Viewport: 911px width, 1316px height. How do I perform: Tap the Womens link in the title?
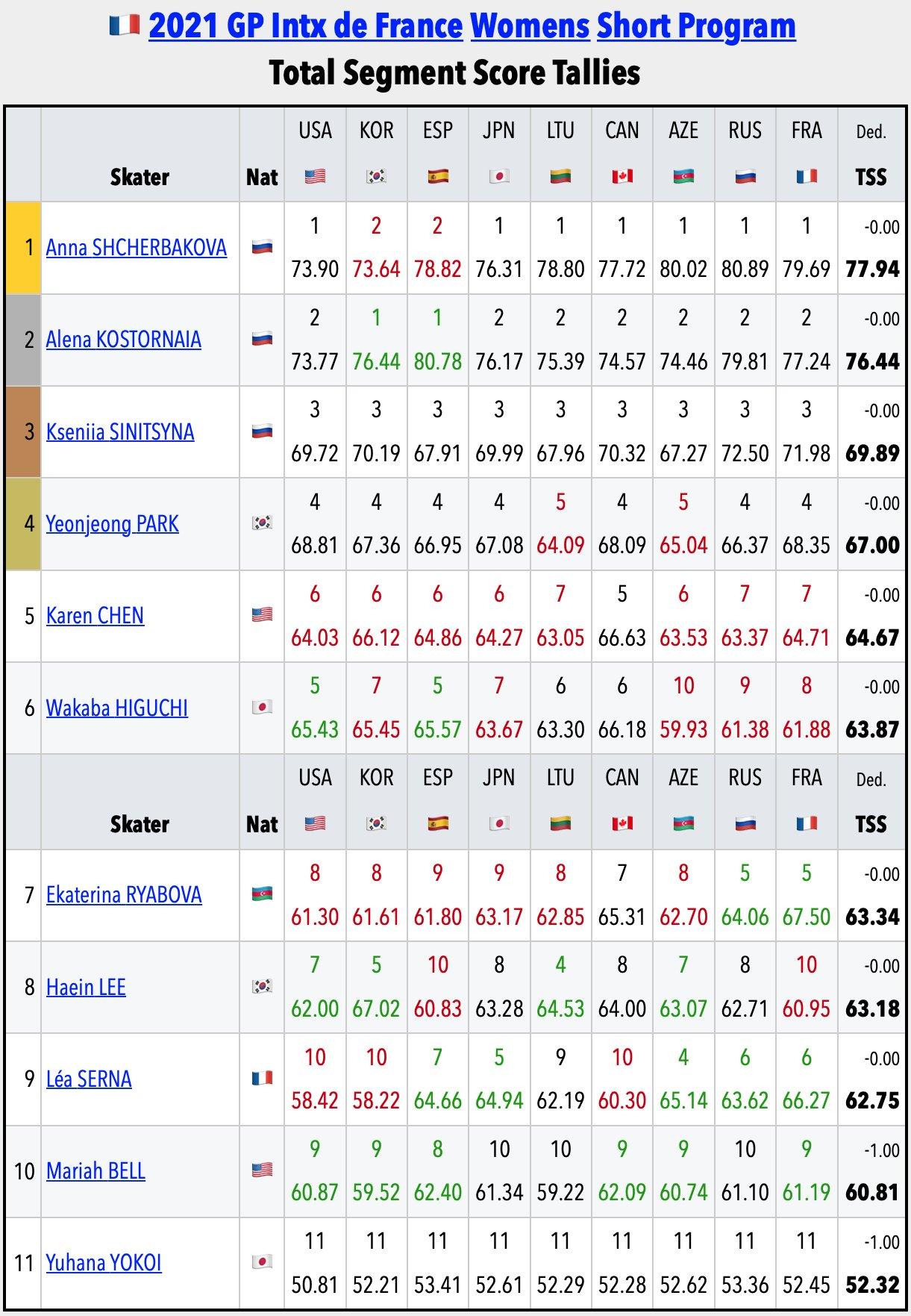530,26
